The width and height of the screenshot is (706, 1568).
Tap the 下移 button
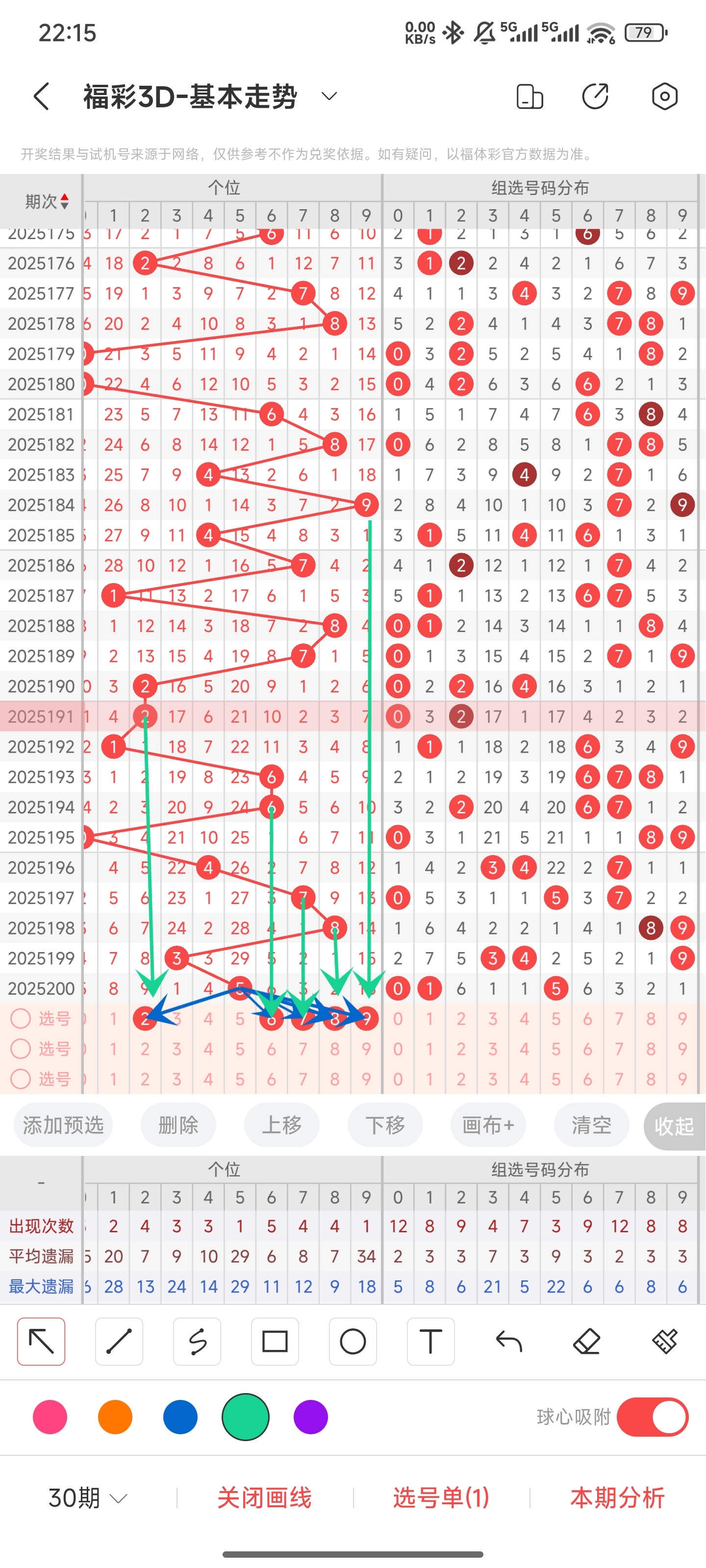coord(385,1125)
